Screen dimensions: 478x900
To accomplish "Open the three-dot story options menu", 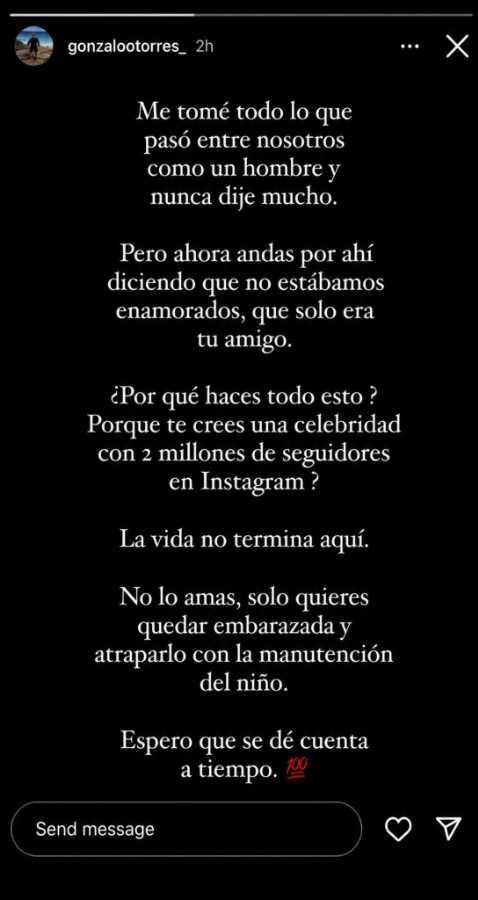I will (409, 46).
